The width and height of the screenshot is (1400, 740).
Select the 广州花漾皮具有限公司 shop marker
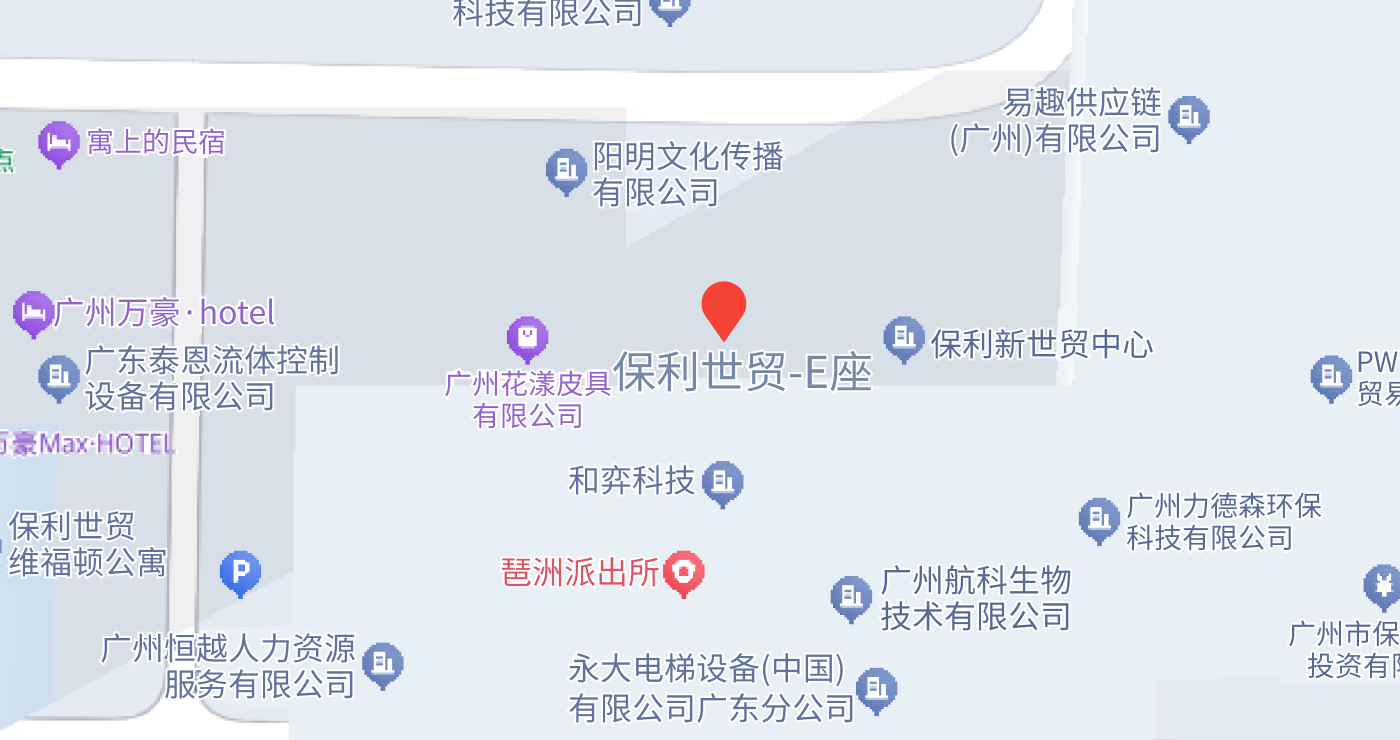(527, 339)
